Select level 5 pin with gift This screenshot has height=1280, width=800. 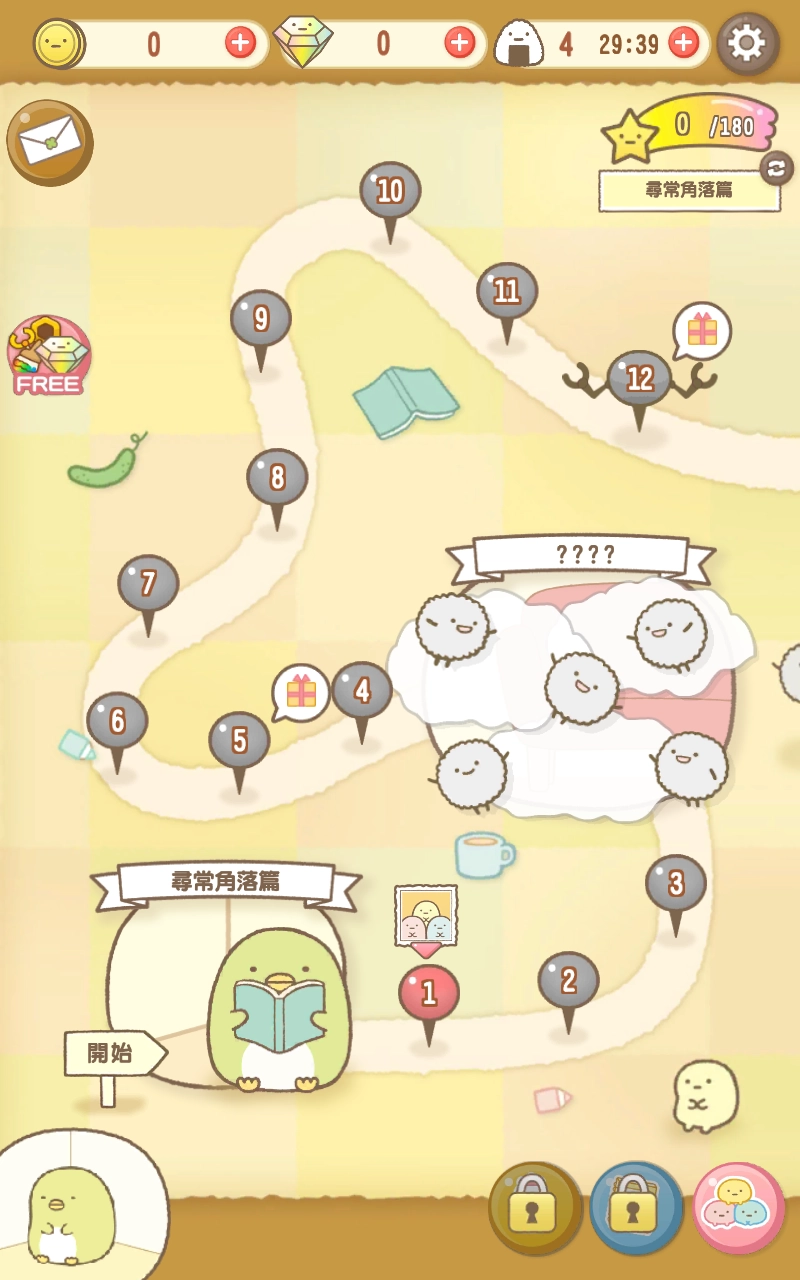239,741
